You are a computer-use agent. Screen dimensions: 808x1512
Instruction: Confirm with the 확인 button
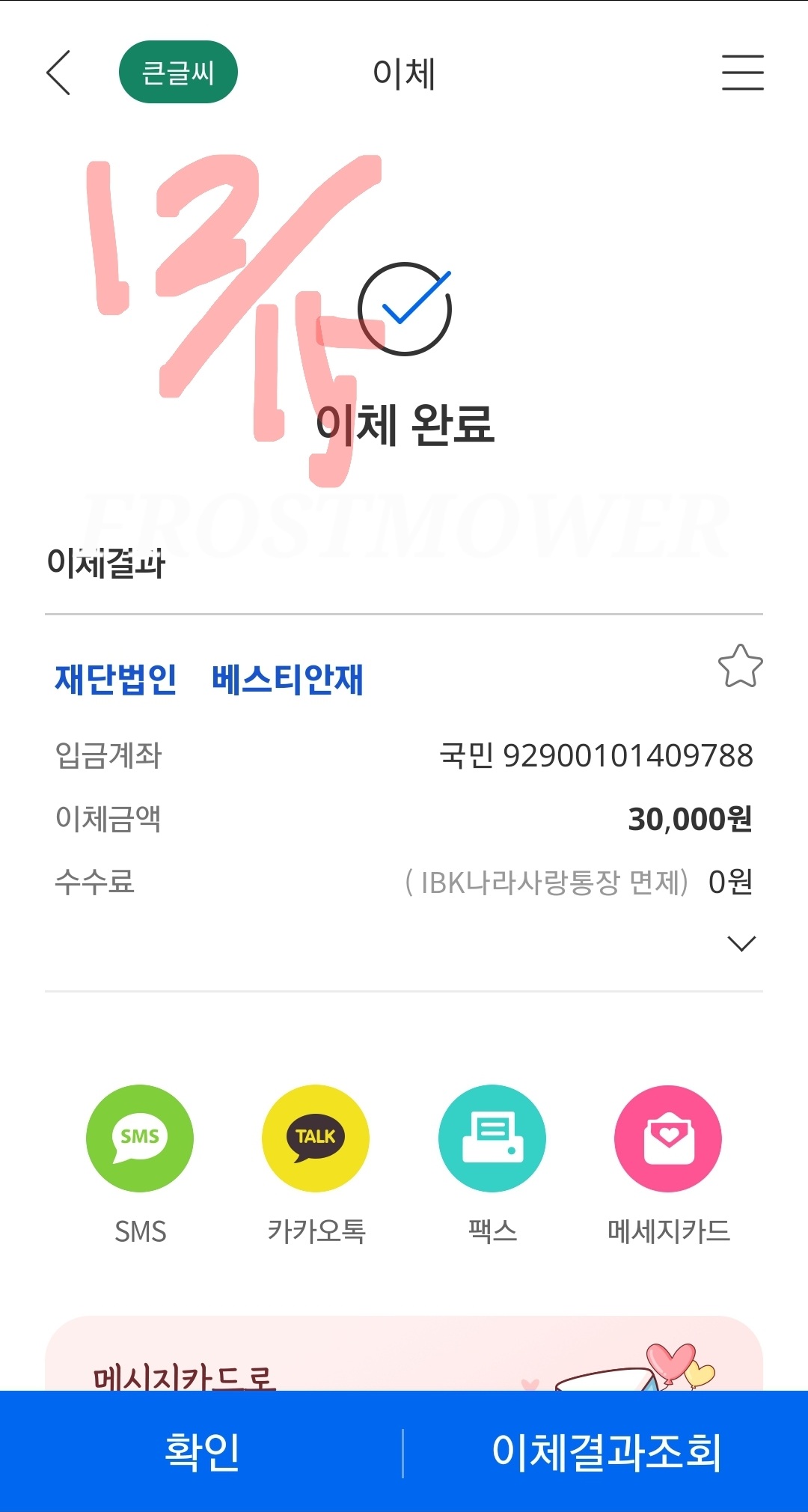pyautogui.click(x=201, y=1451)
